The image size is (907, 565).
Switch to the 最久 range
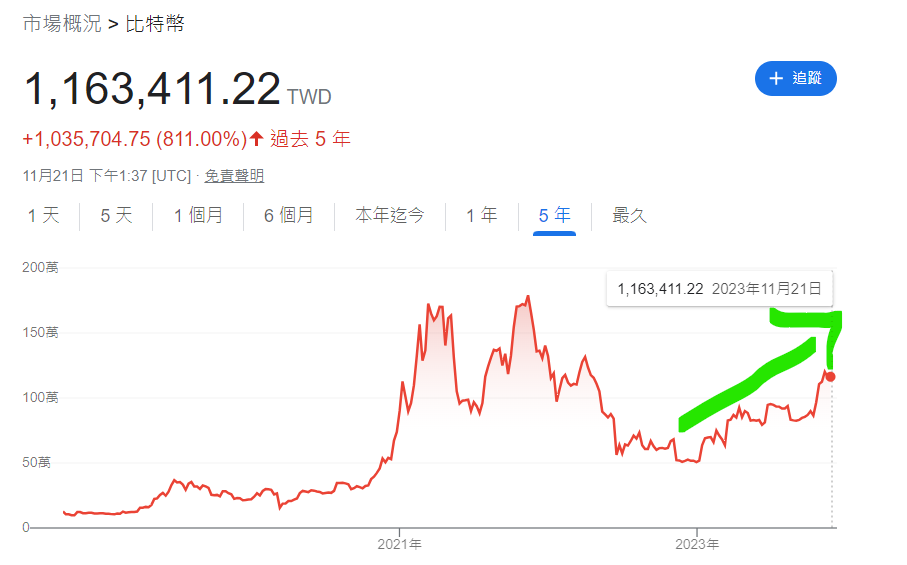click(x=629, y=215)
